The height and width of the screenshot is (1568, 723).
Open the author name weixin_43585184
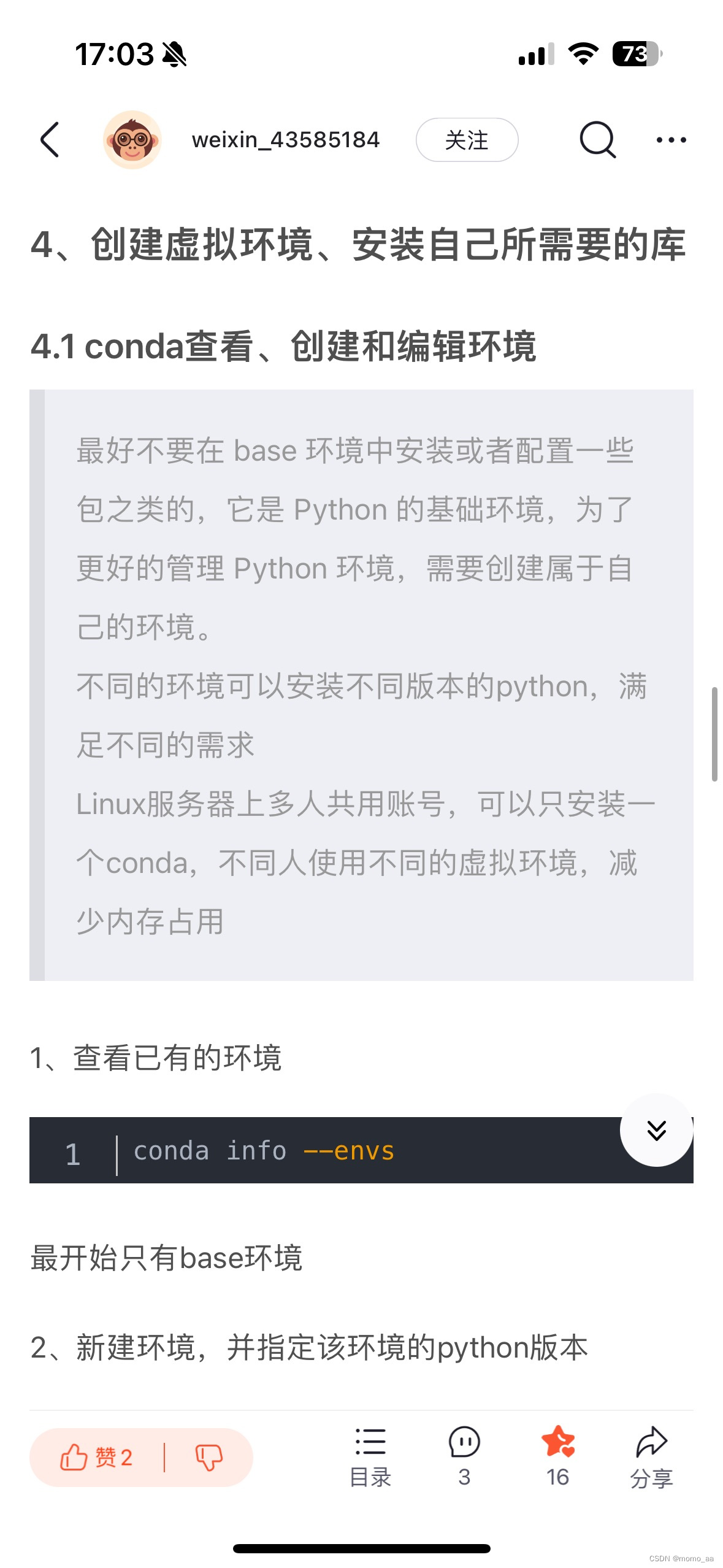coord(286,140)
